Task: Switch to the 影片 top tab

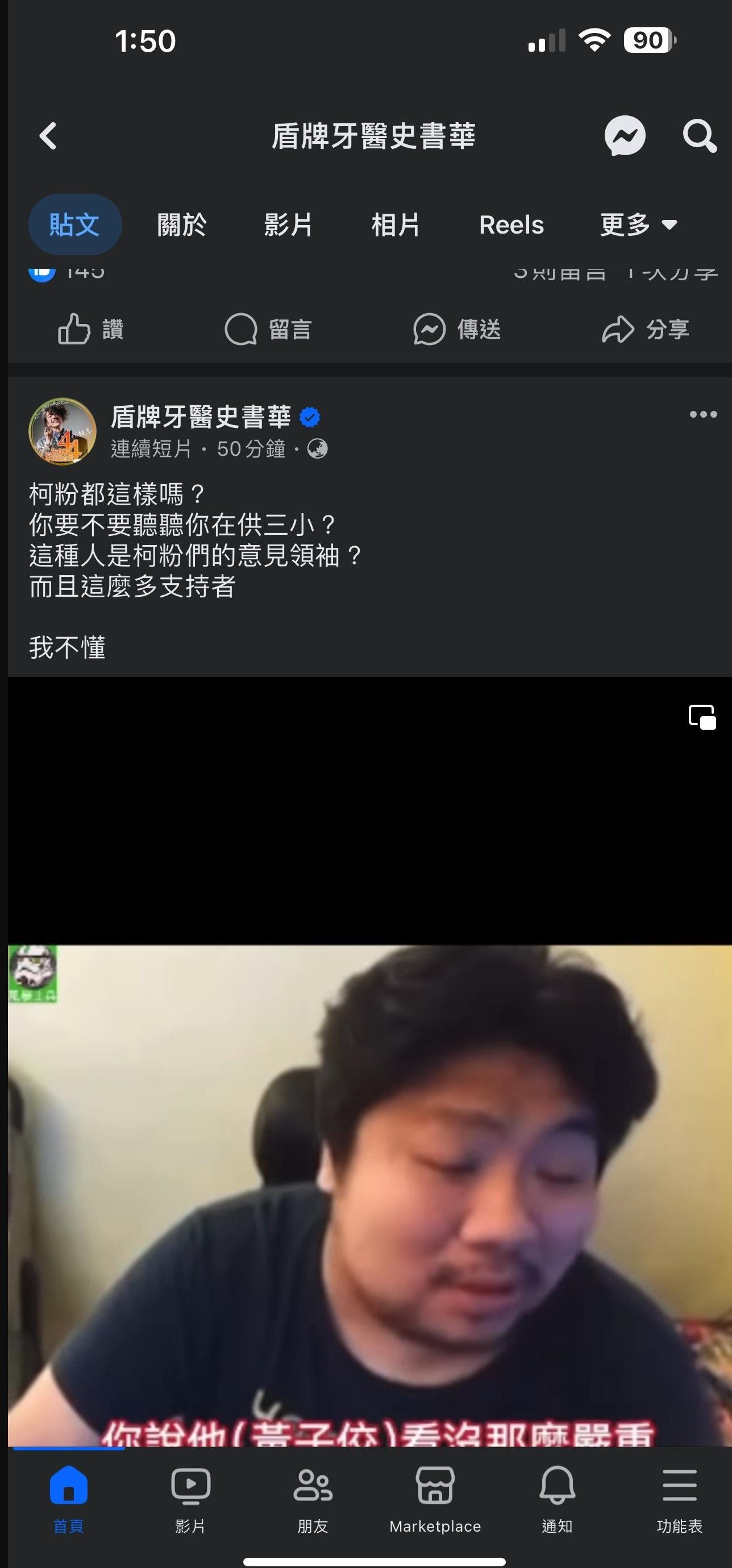Action: tap(288, 224)
